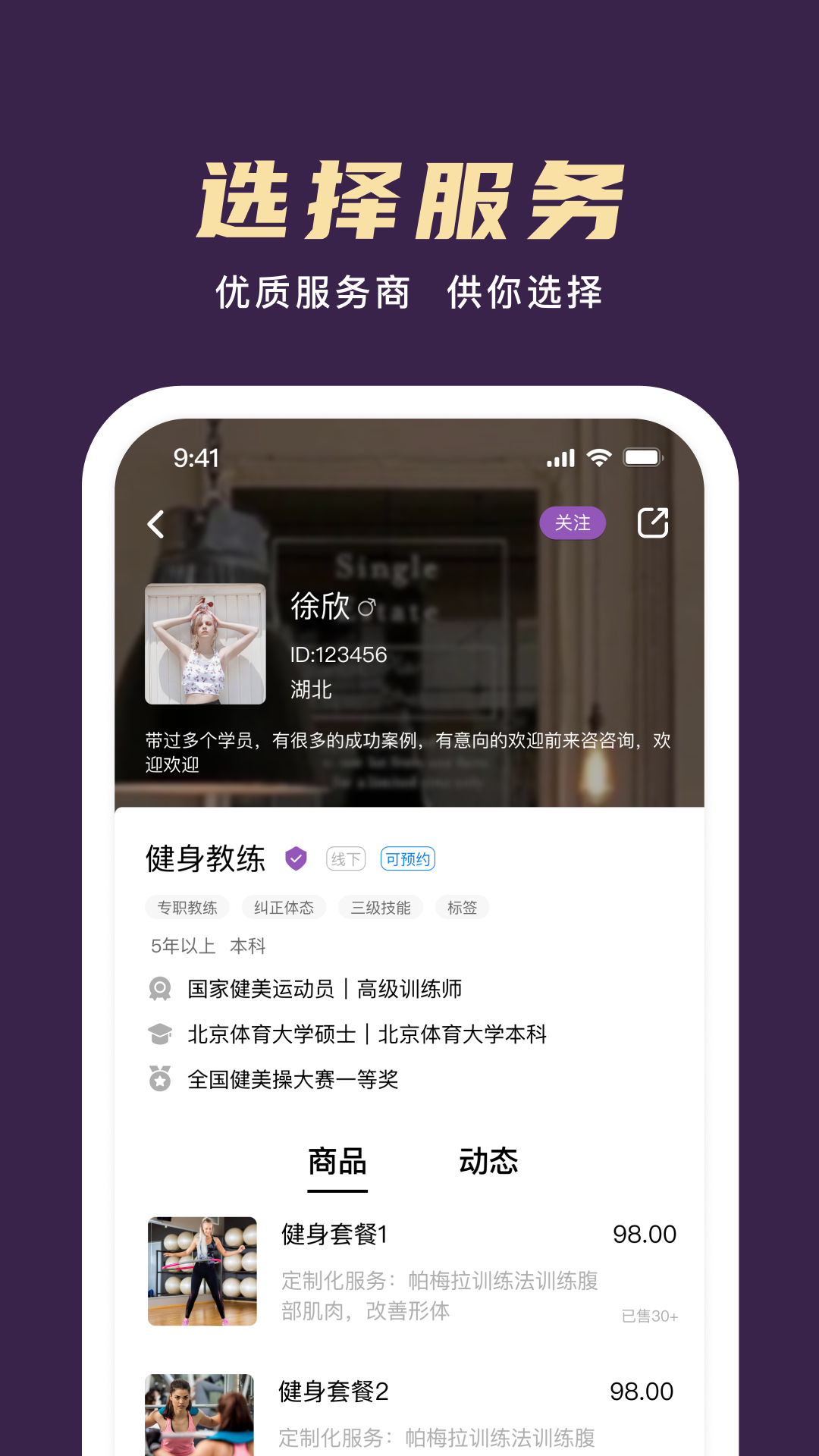The image size is (819, 1456).
Task: Open the share icon
Action: (x=652, y=522)
